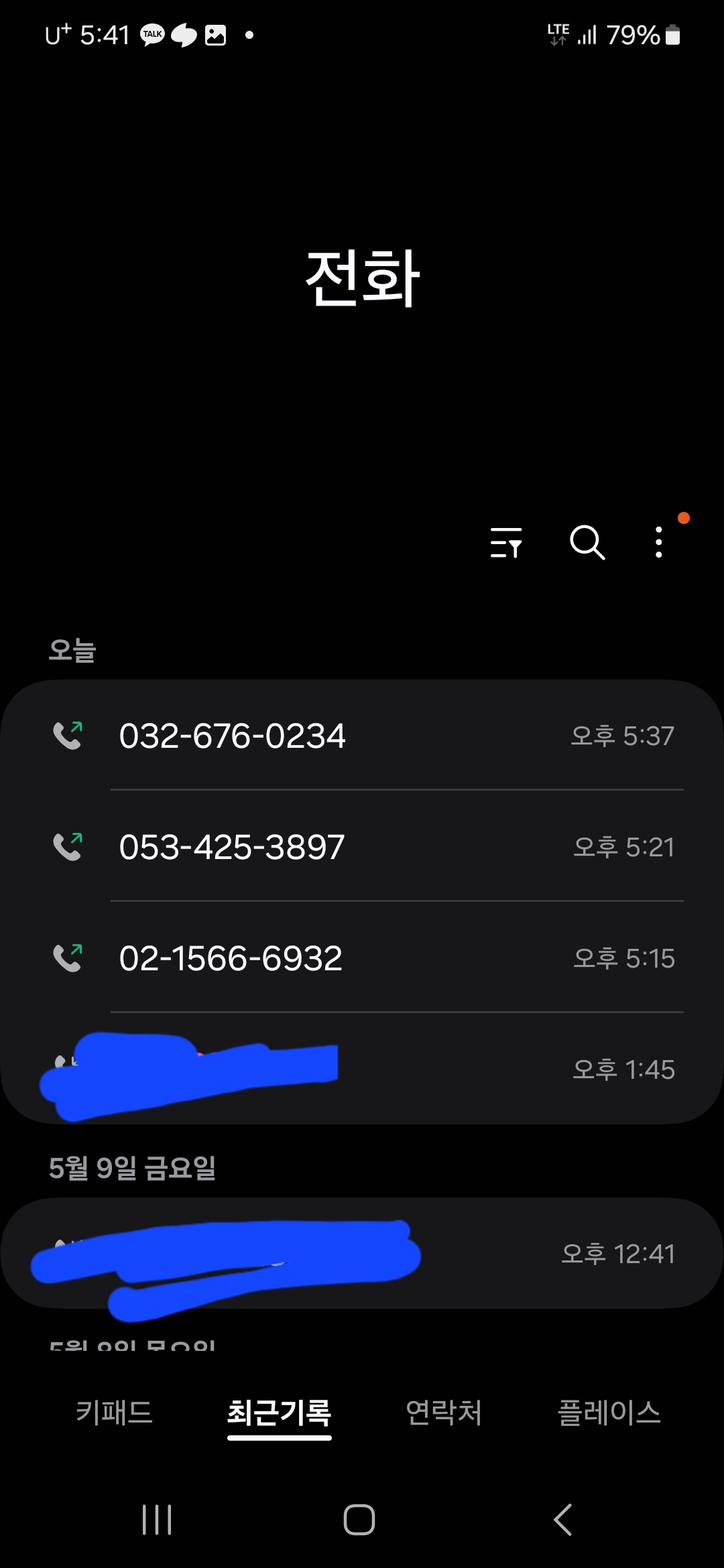Select the 최근기록 tab
724x1568 pixels.
[x=279, y=1413]
